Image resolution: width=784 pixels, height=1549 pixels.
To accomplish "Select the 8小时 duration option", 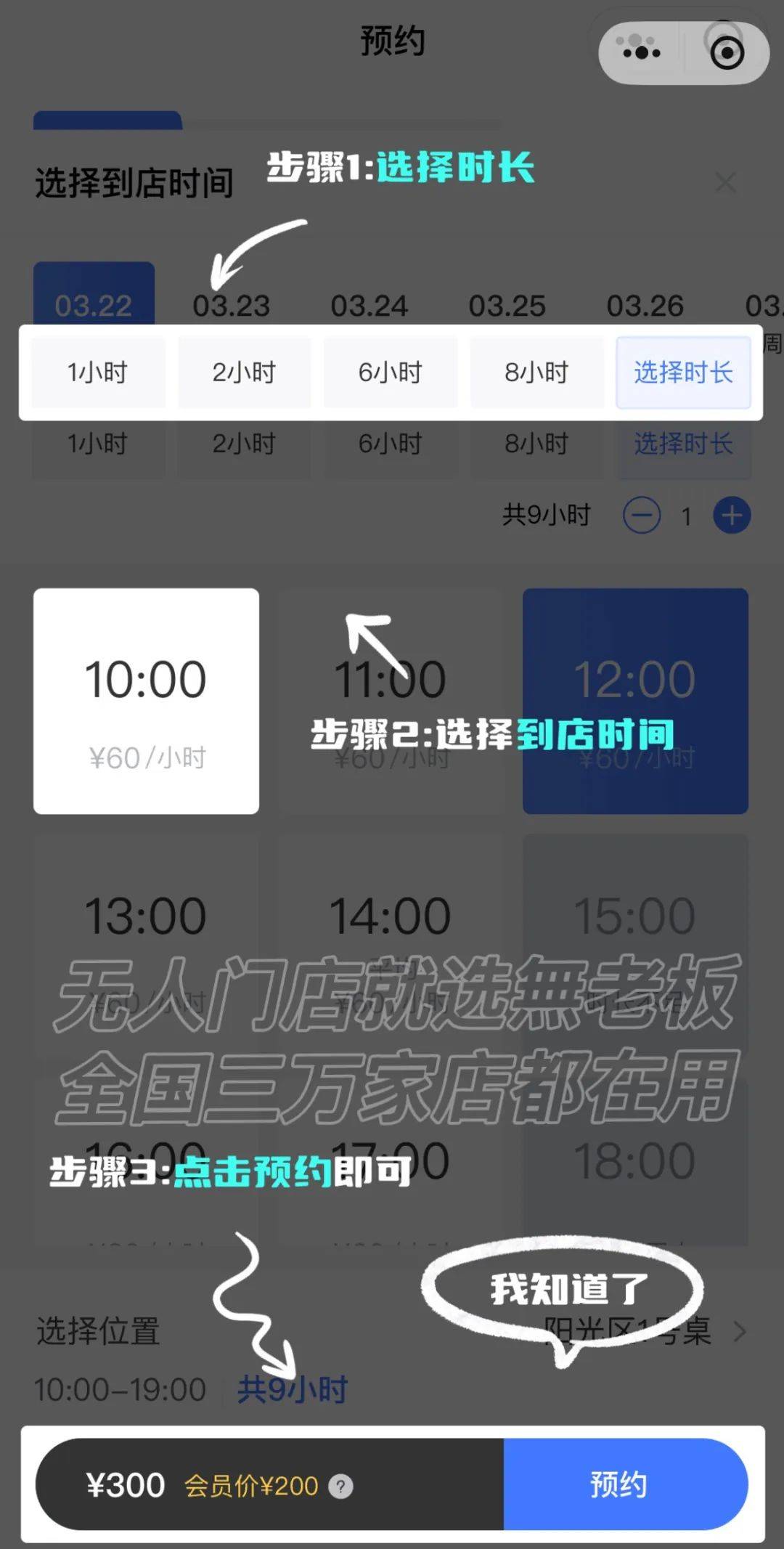I will coord(536,373).
